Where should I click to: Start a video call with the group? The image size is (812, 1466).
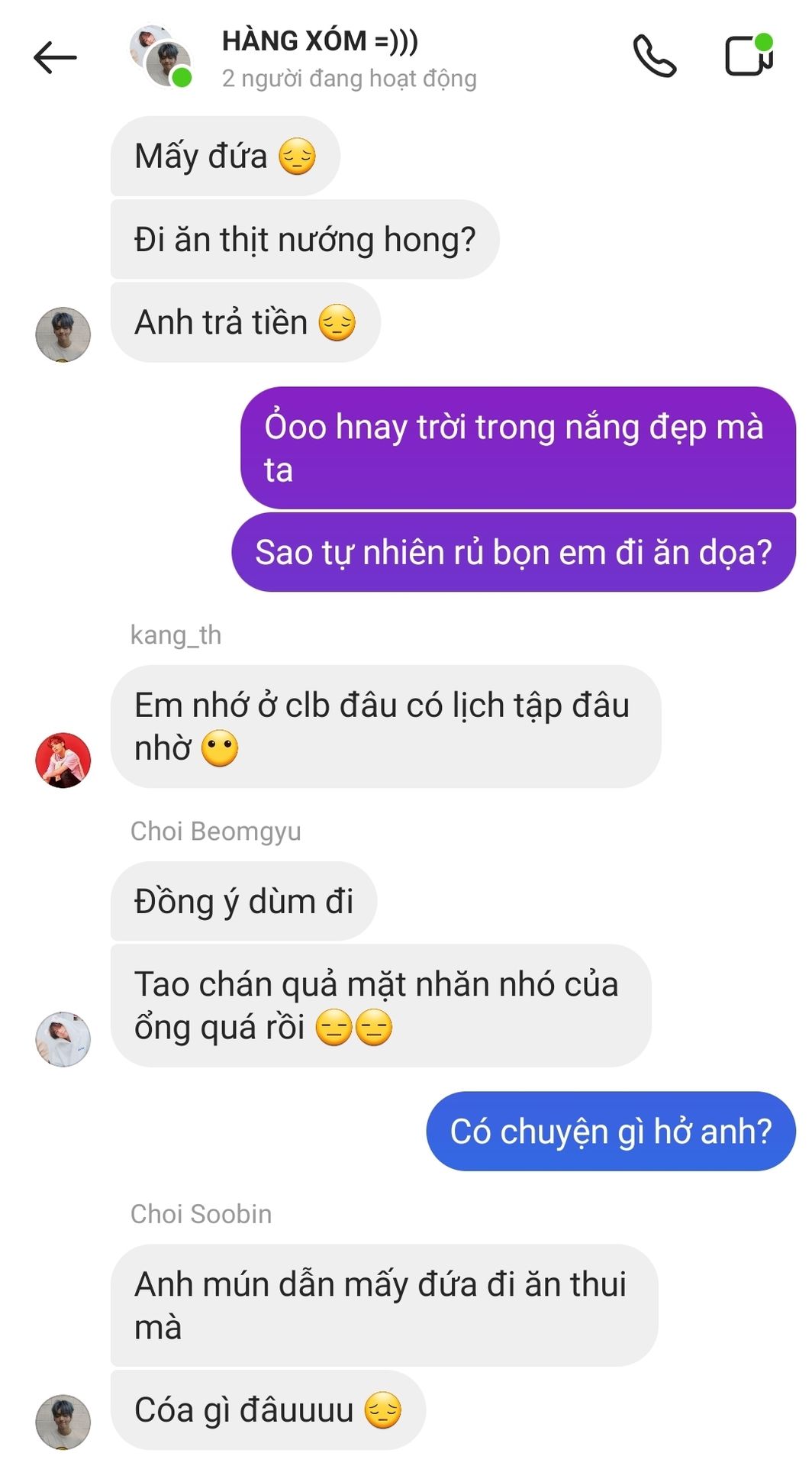749,55
